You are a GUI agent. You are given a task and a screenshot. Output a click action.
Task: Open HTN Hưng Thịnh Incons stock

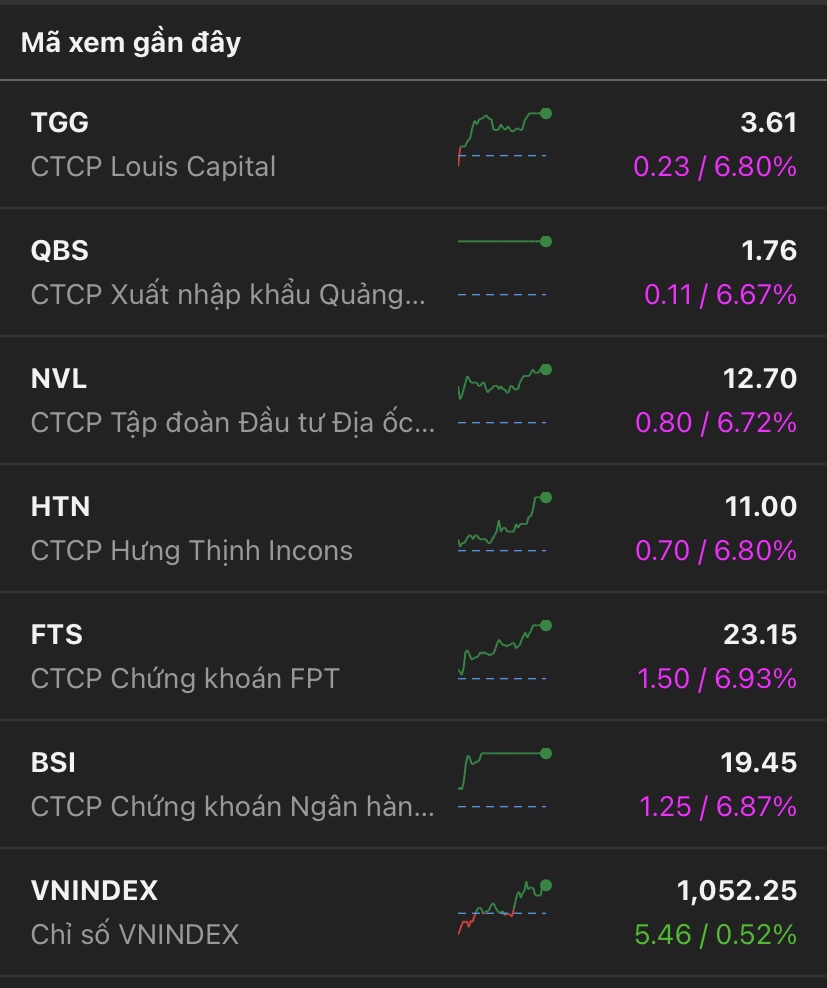tap(413, 528)
